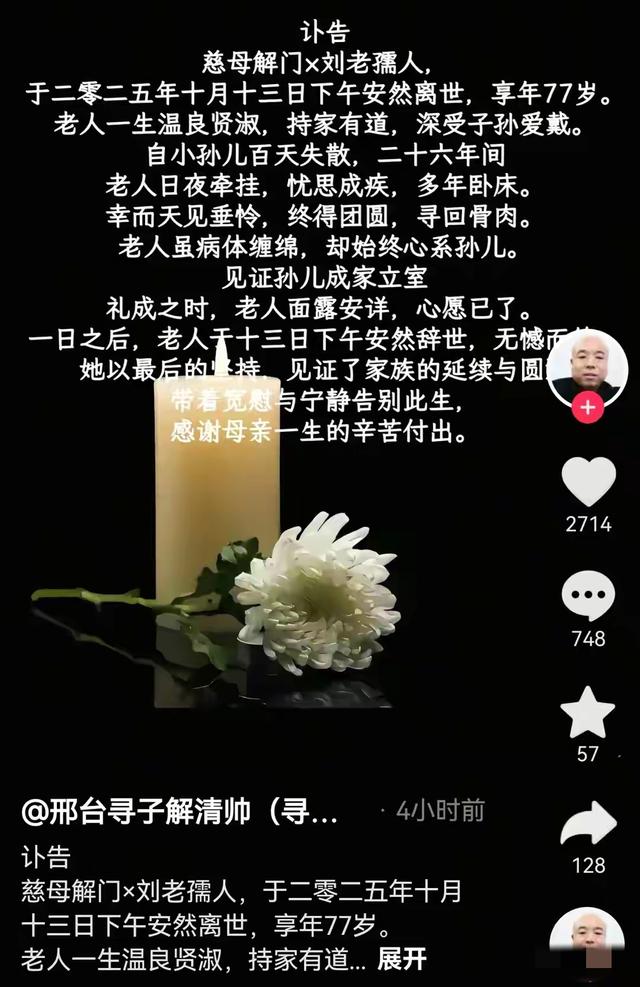This screenshot has height=987, width=640.
Task: Add video to favorites with star
Action: (x=588, y=712)
